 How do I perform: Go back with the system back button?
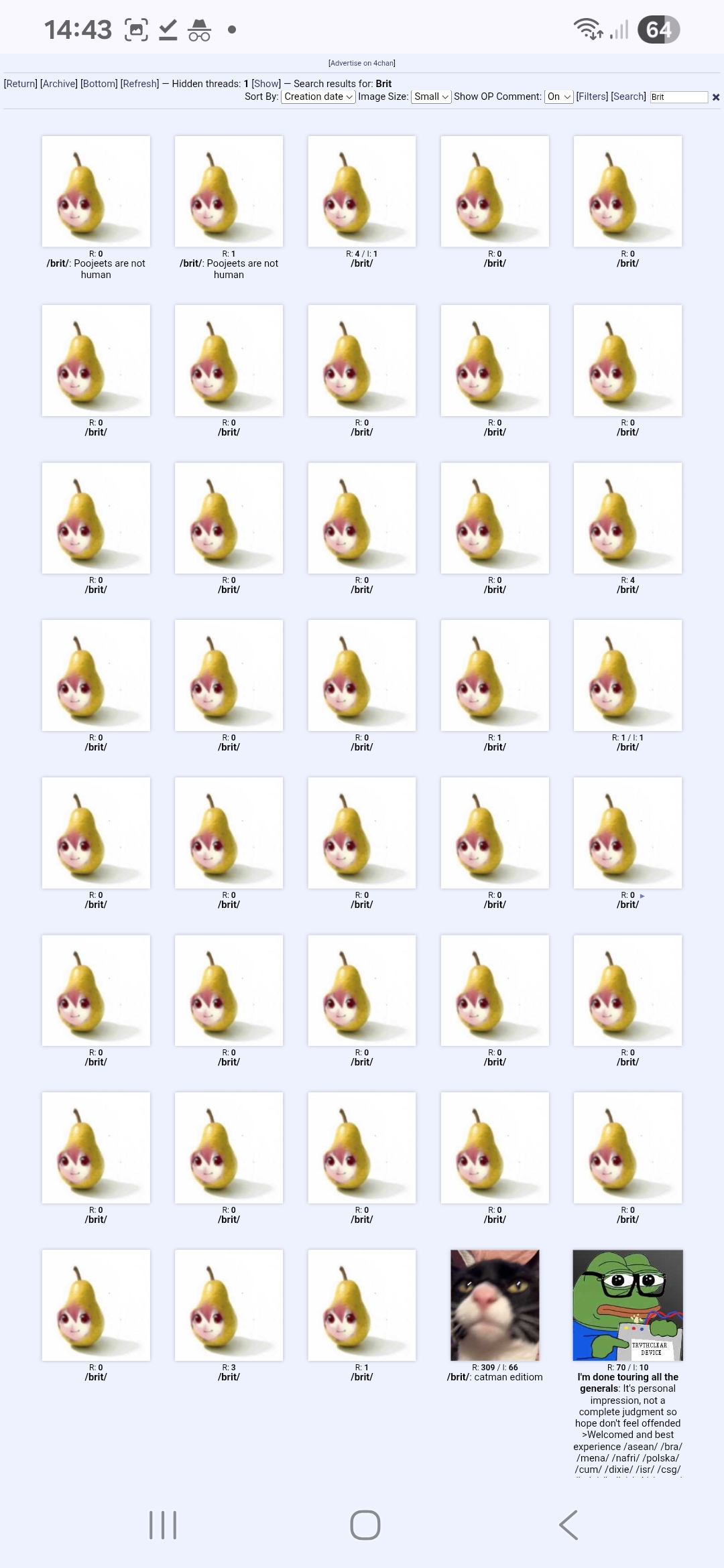pyautogui.click(x=568, y=1524)
